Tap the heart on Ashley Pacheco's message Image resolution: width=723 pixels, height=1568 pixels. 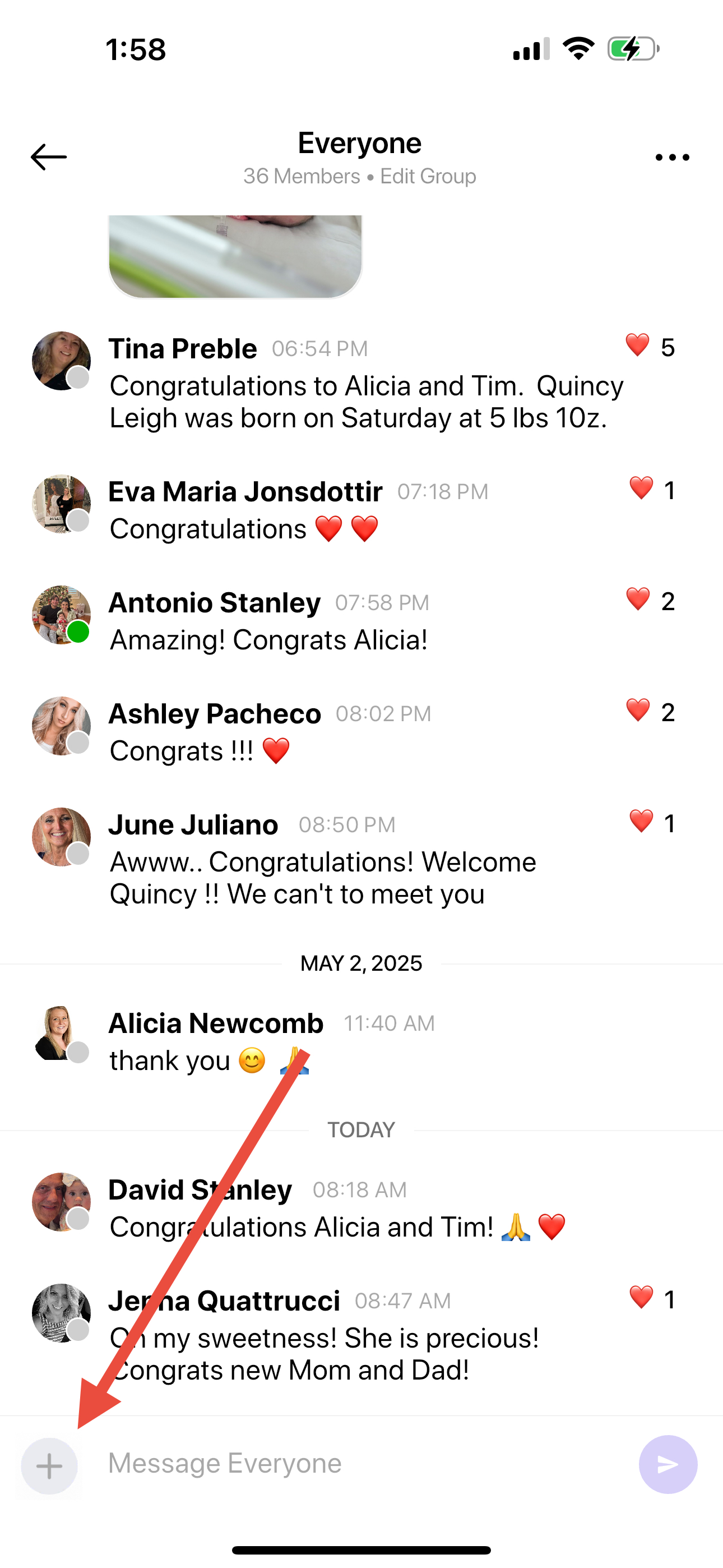638,711
